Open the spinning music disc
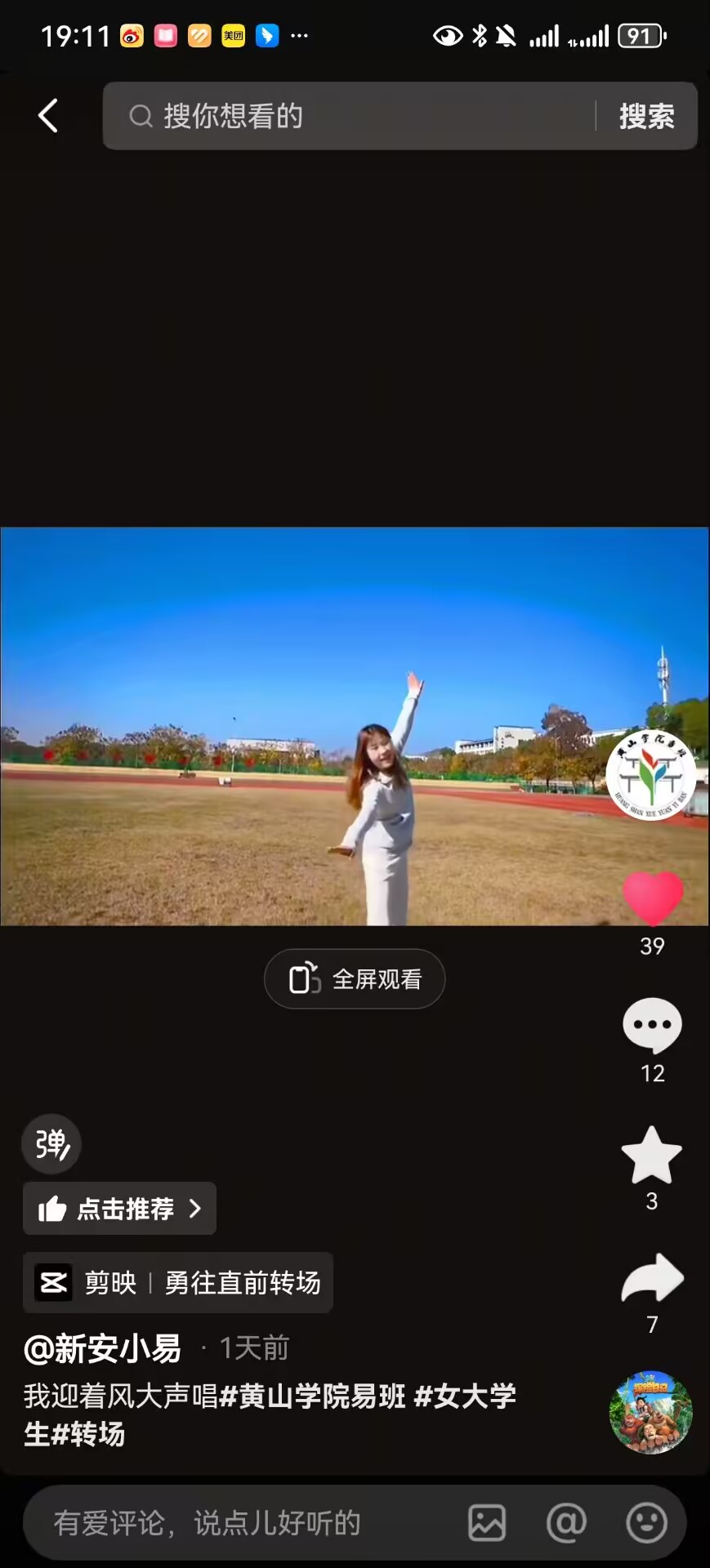Image resolution: width=710 pixels, height=1568 pixels. pyautogui.click(x=650, y=1412)
